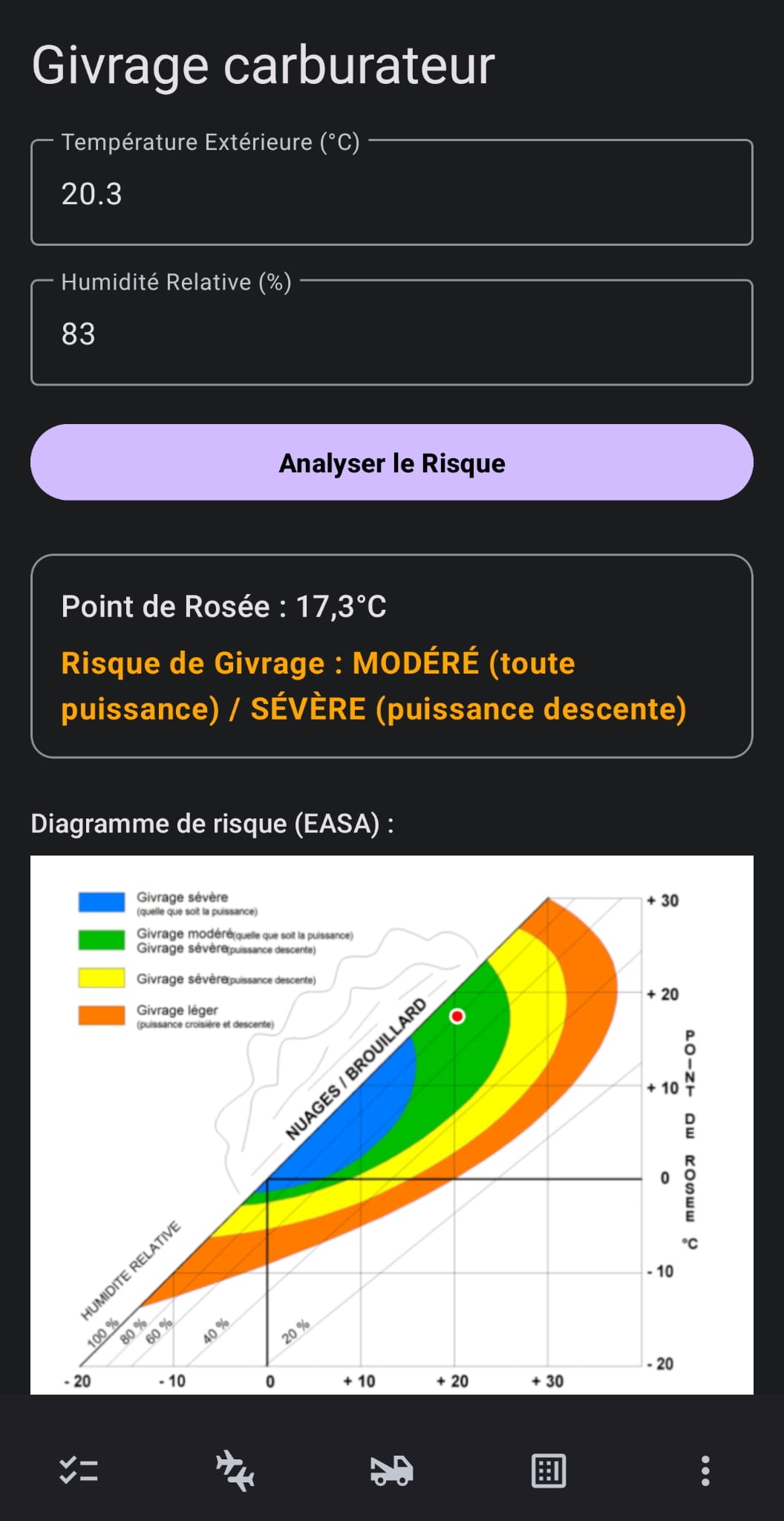Image resolution: width=784 pixels, height=1521 pixels.
Task: Tap Analyser le Risque button
Action: click(392, 463)
